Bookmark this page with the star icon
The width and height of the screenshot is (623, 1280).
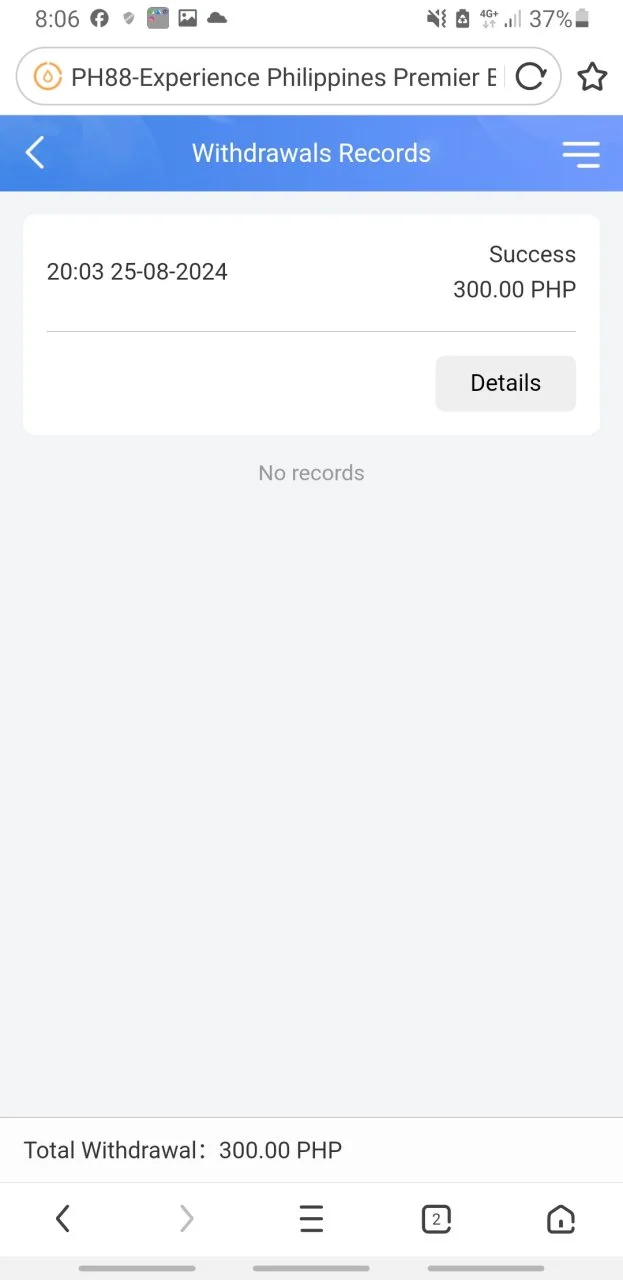click(x=593, y=76)
